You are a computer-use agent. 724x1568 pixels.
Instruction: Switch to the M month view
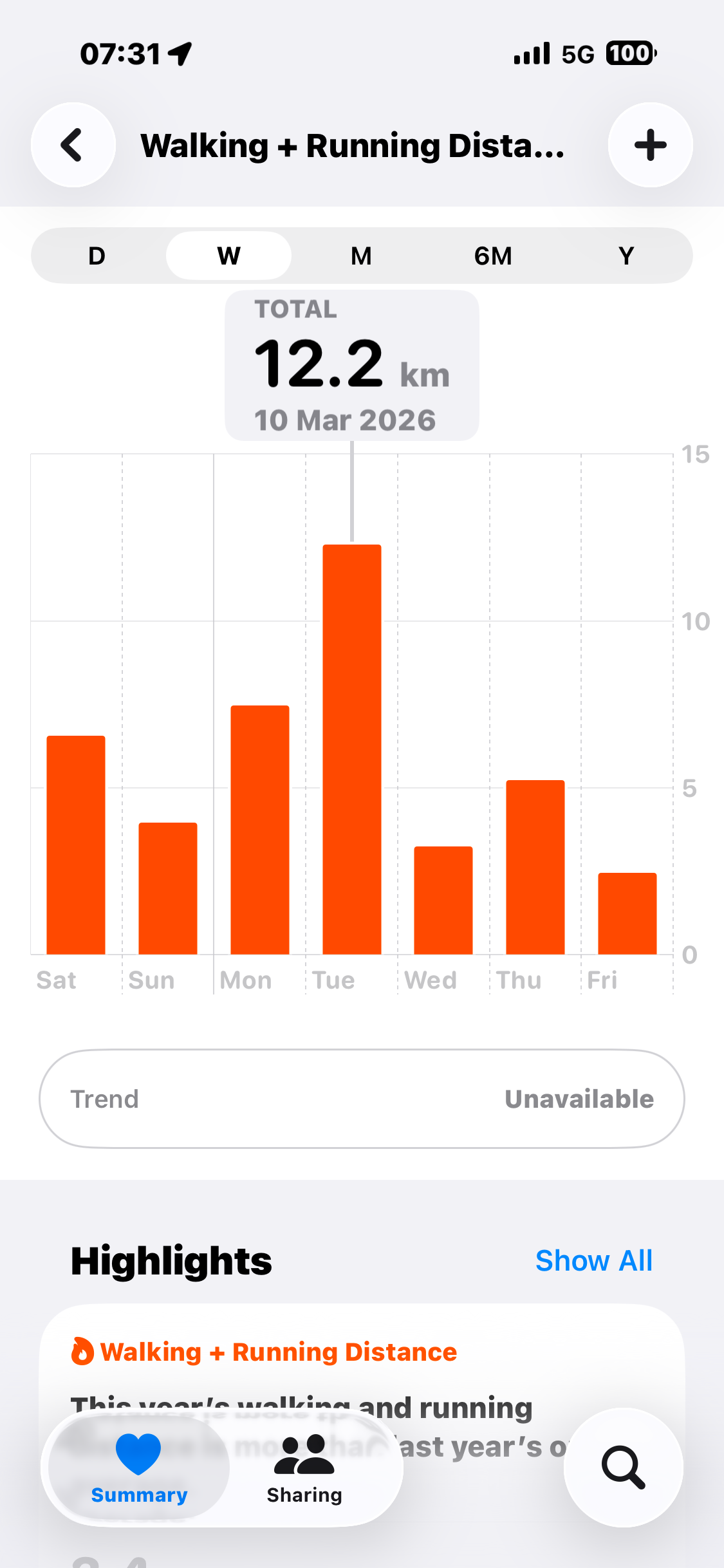coord(361,256)
